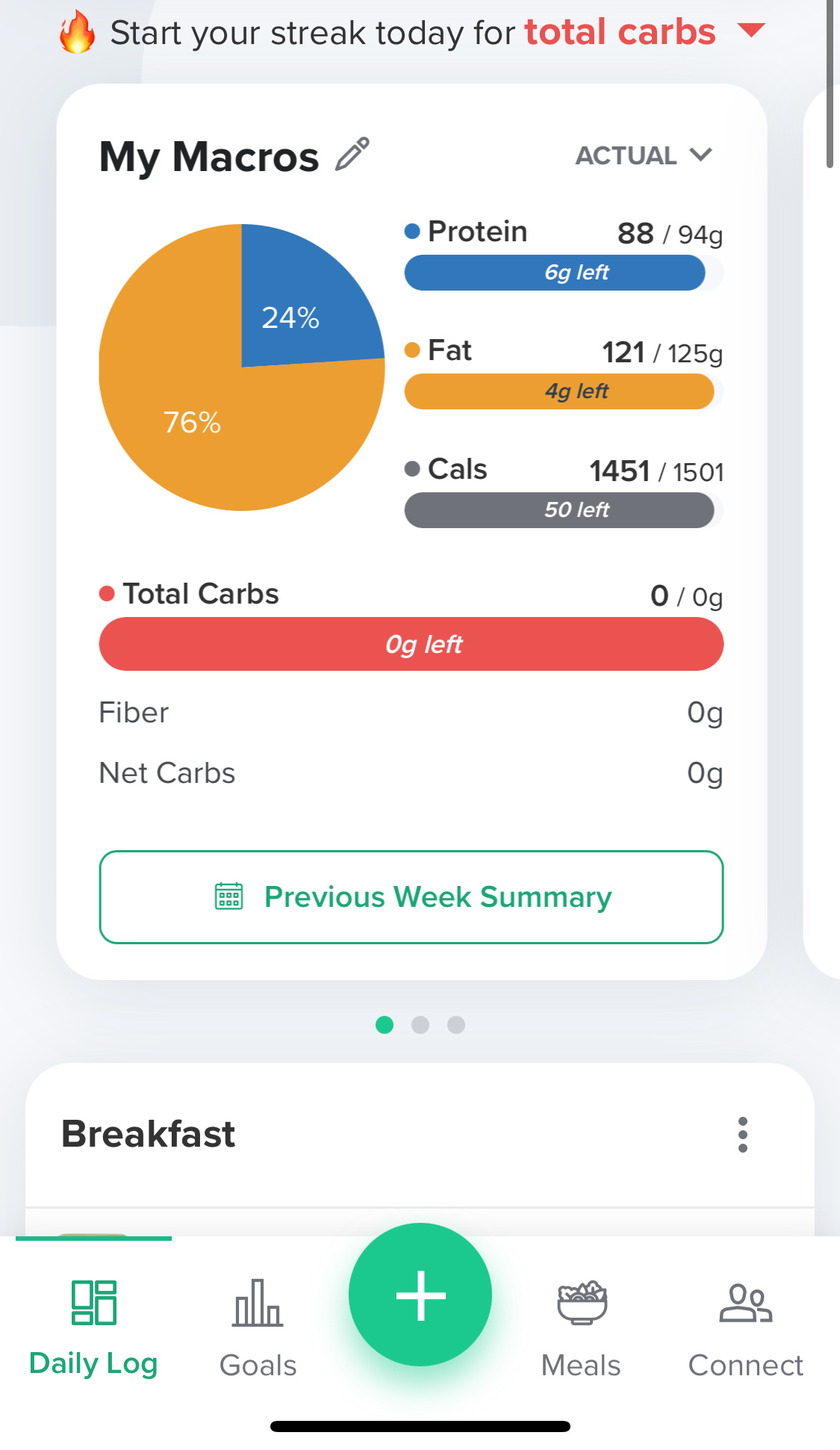
Task: Open Breakfast options menu
Action: 742,1135
